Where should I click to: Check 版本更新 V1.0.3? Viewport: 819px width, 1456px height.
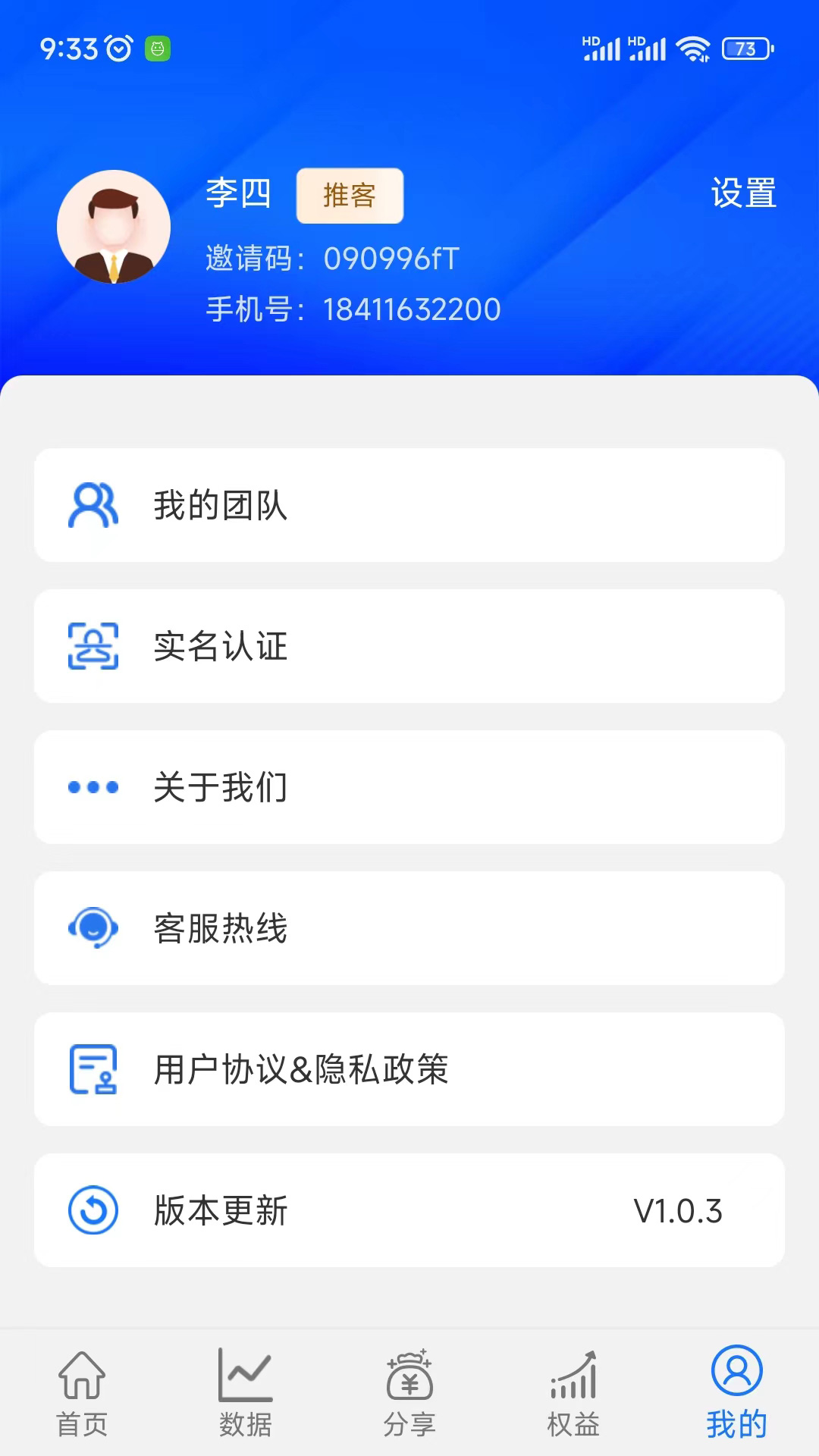coord(409,1210)
